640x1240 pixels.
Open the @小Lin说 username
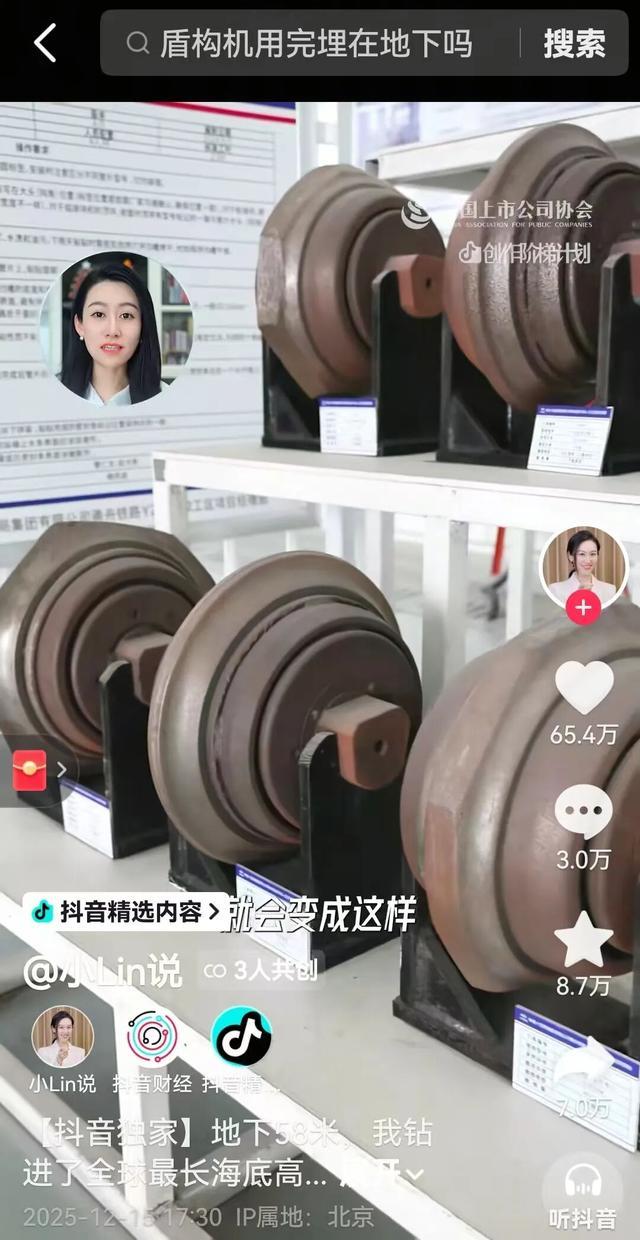click(103, 970)
